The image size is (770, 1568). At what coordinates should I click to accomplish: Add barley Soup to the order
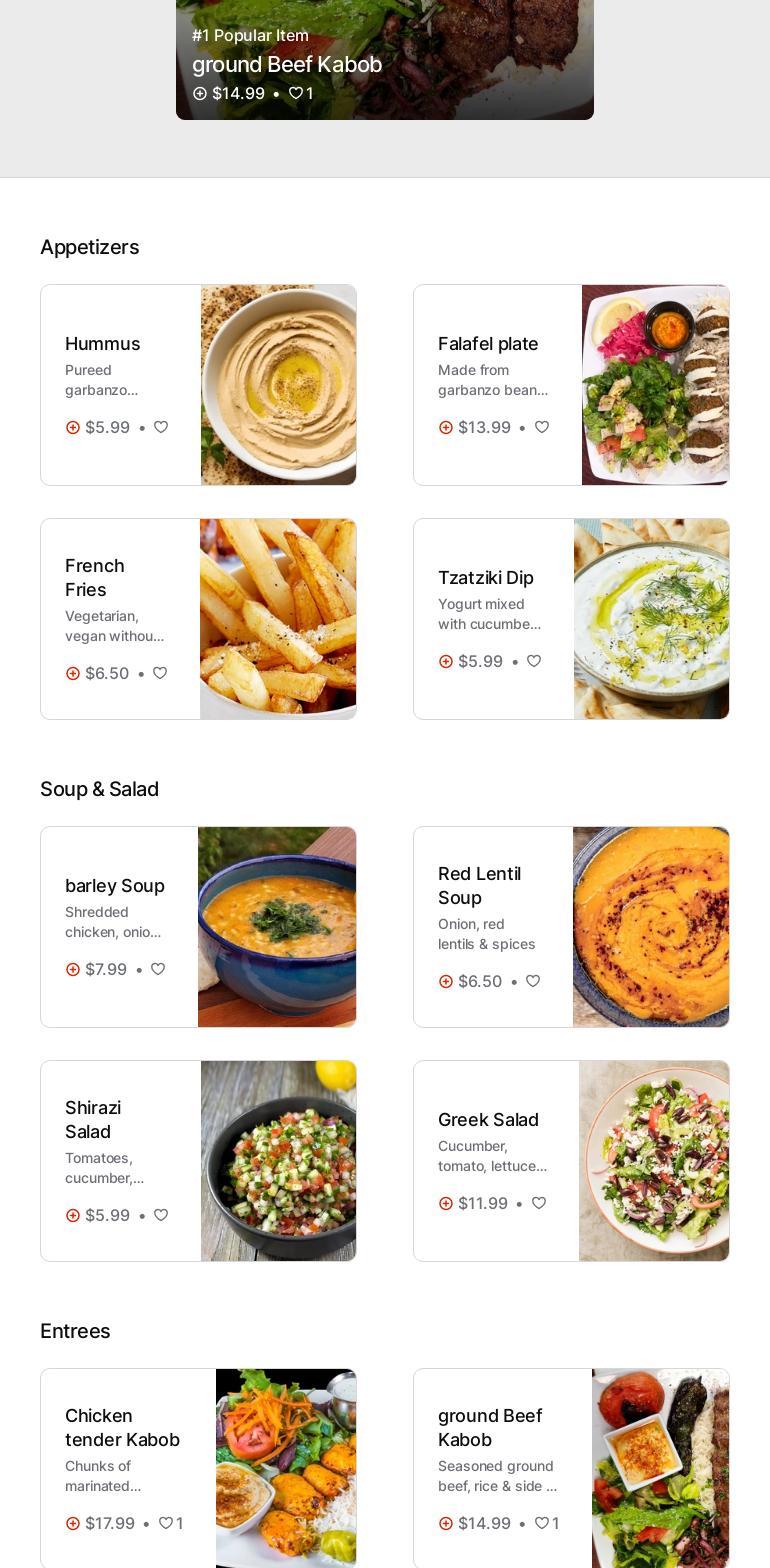click(73, 970)
